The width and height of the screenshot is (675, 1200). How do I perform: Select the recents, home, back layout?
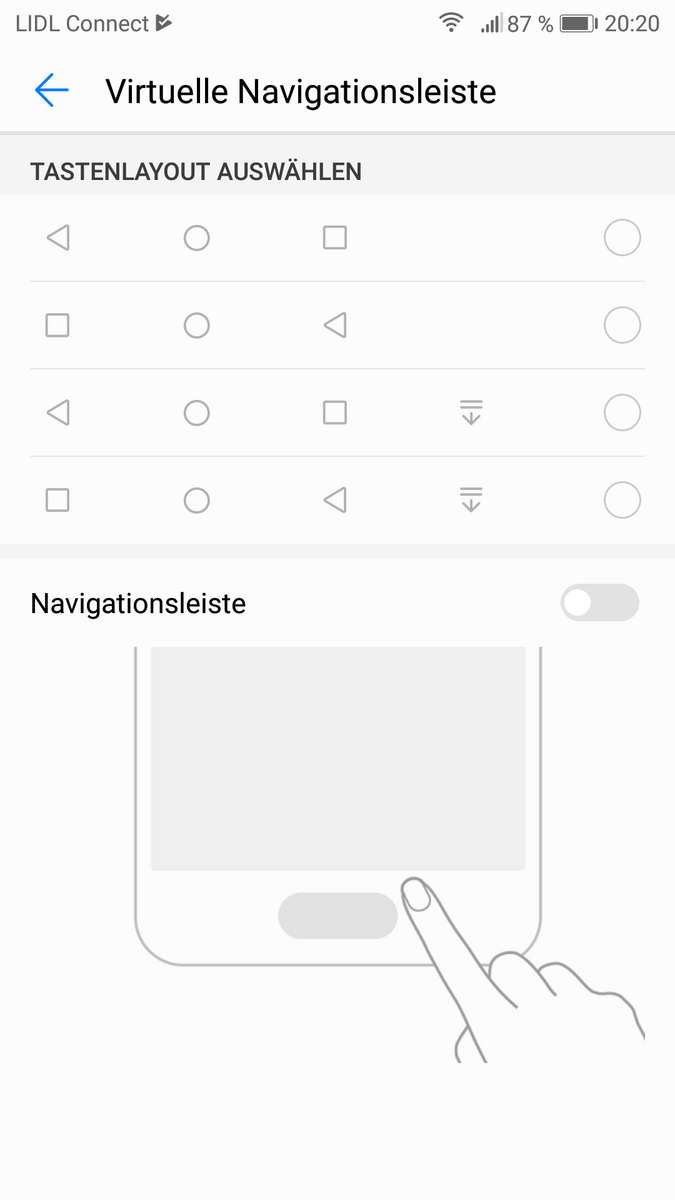click(622, 325)
